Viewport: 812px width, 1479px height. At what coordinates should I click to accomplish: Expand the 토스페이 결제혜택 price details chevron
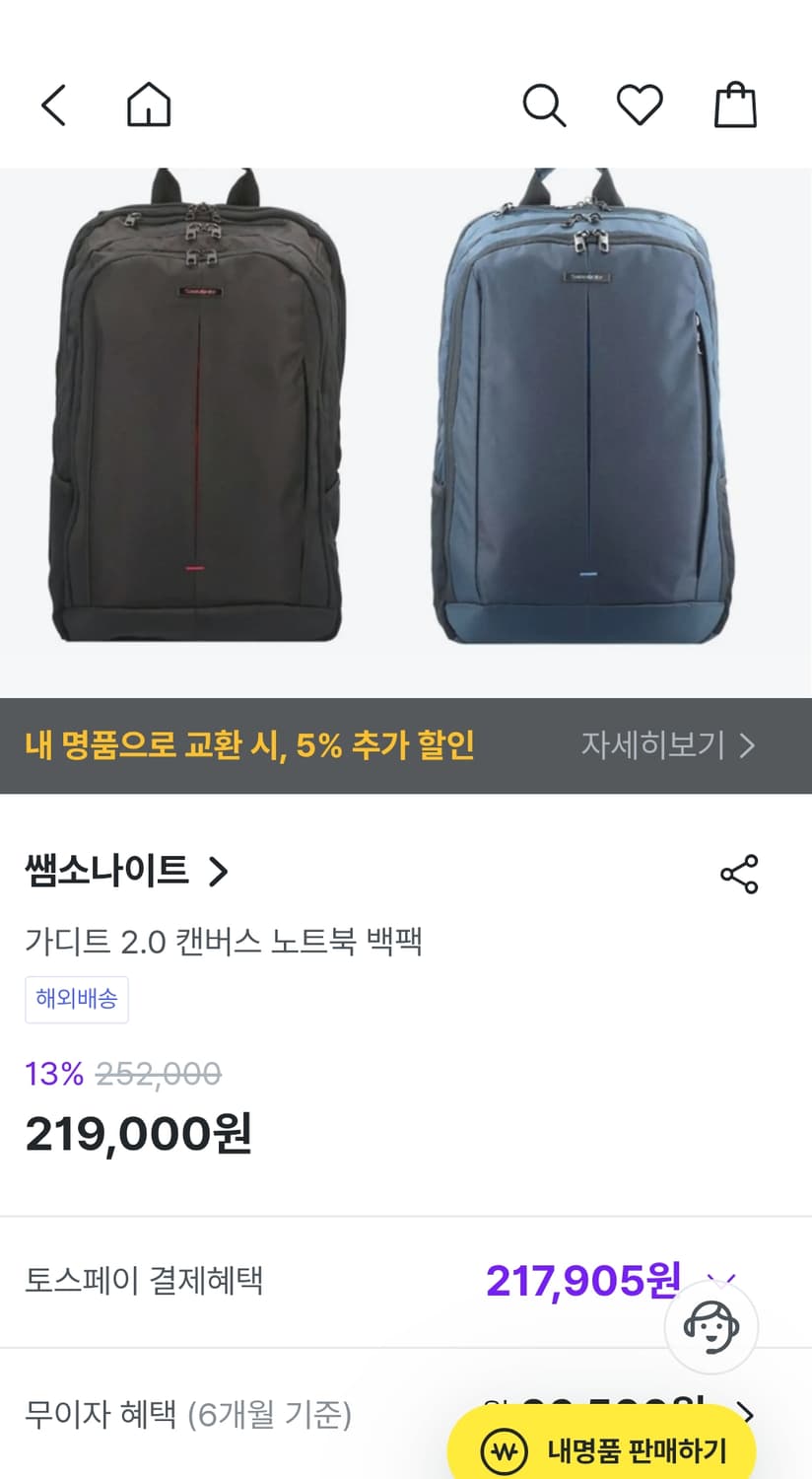[x=718, y=1282]
